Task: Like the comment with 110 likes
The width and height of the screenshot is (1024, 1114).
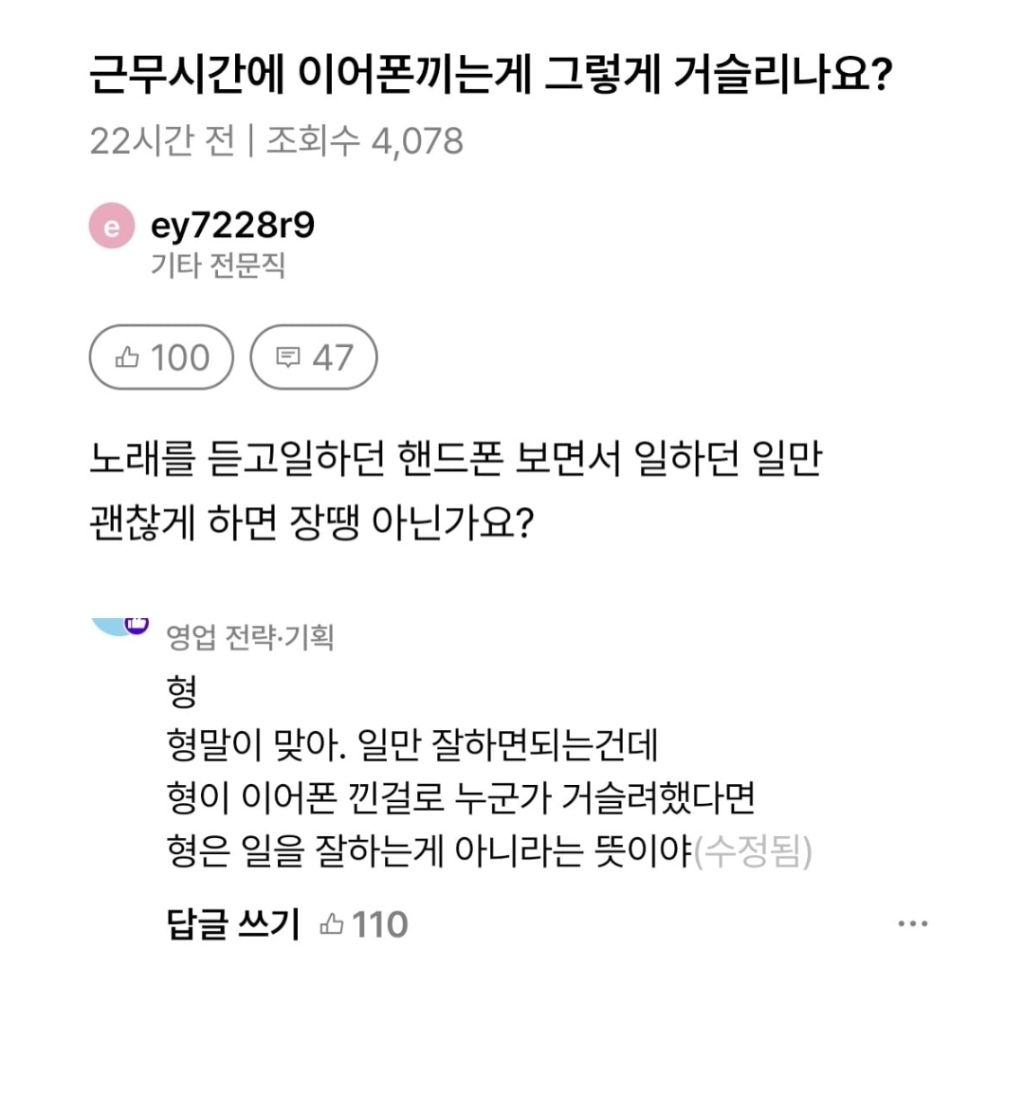Action: [x=364, y=924]
